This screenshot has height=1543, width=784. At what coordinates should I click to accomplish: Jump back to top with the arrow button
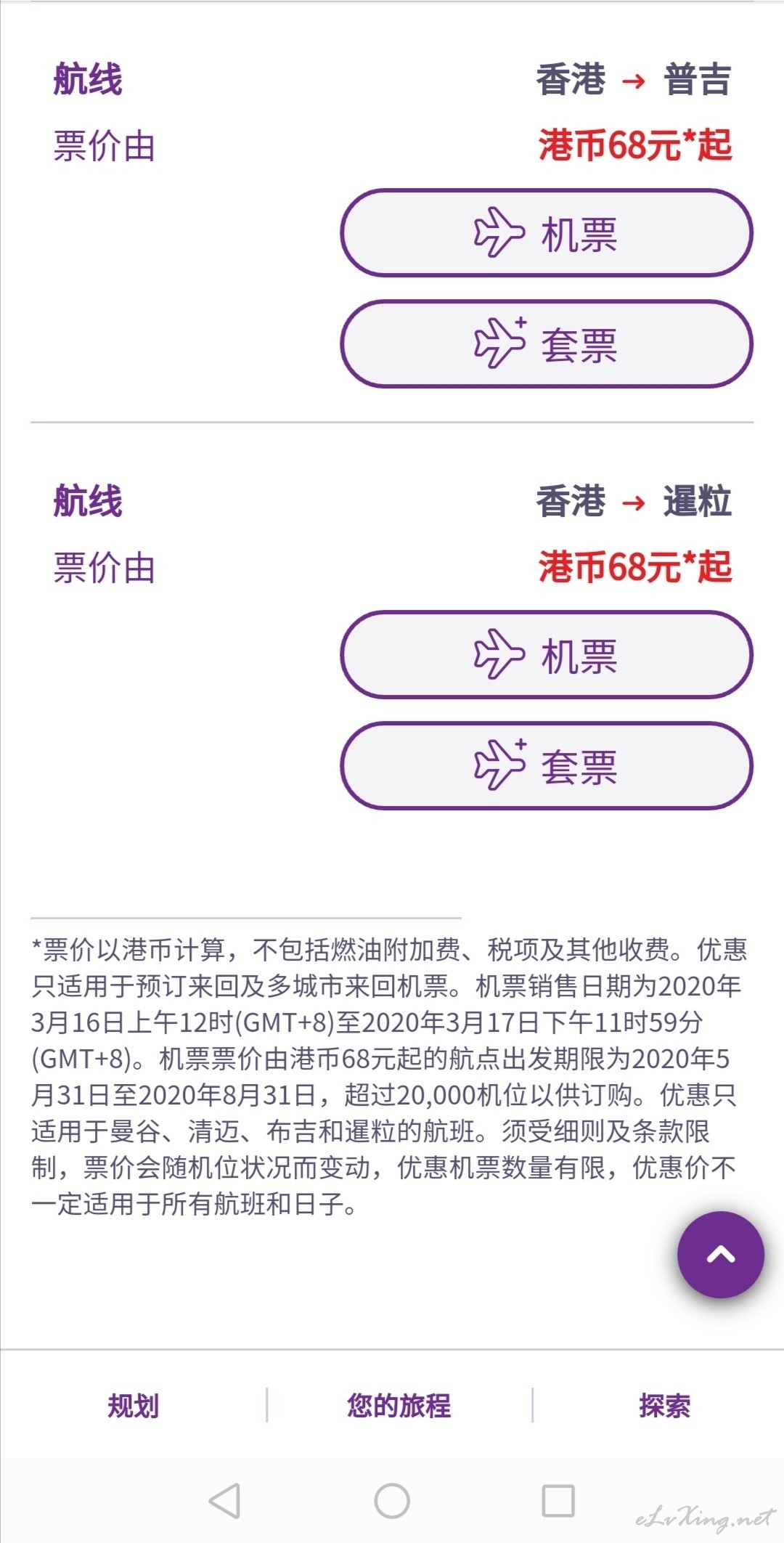tap(720, 1254)
